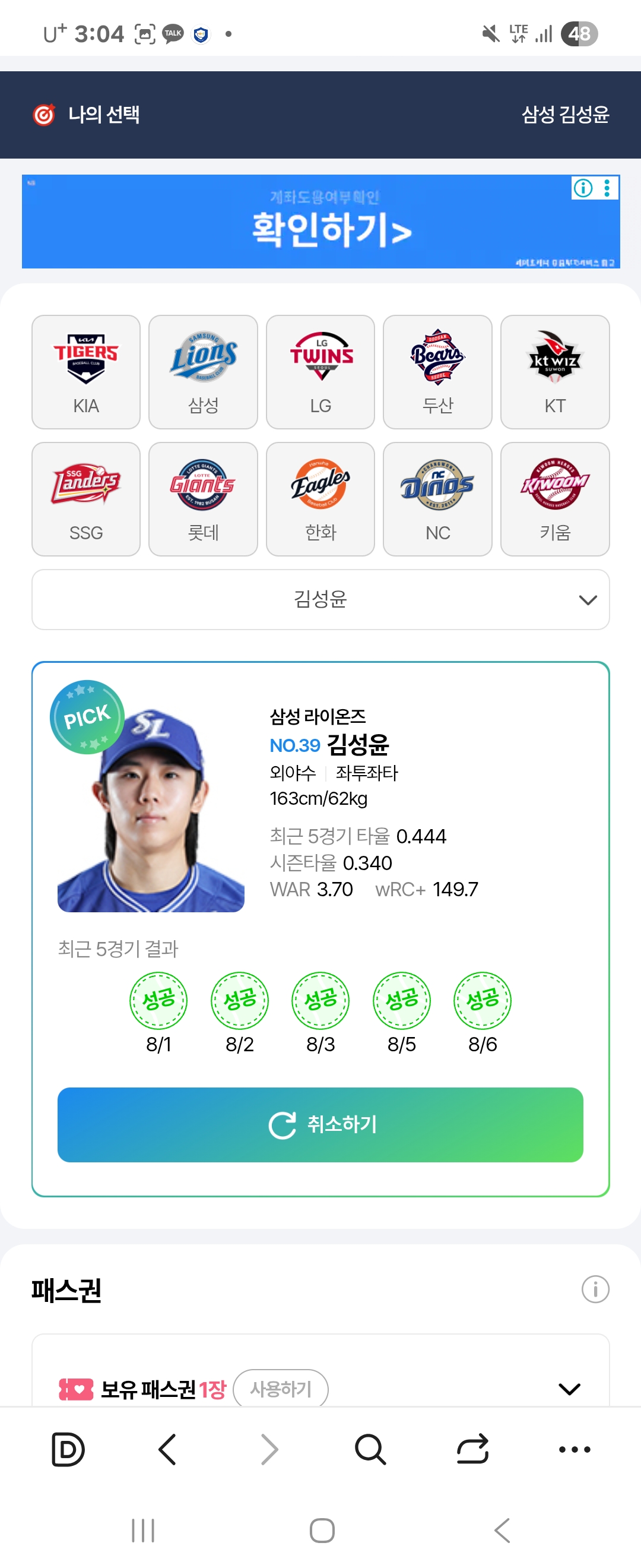641x1568 pixels.
Task: Tap 취소하기 to cancel the pick
Action: point(320,1124)
